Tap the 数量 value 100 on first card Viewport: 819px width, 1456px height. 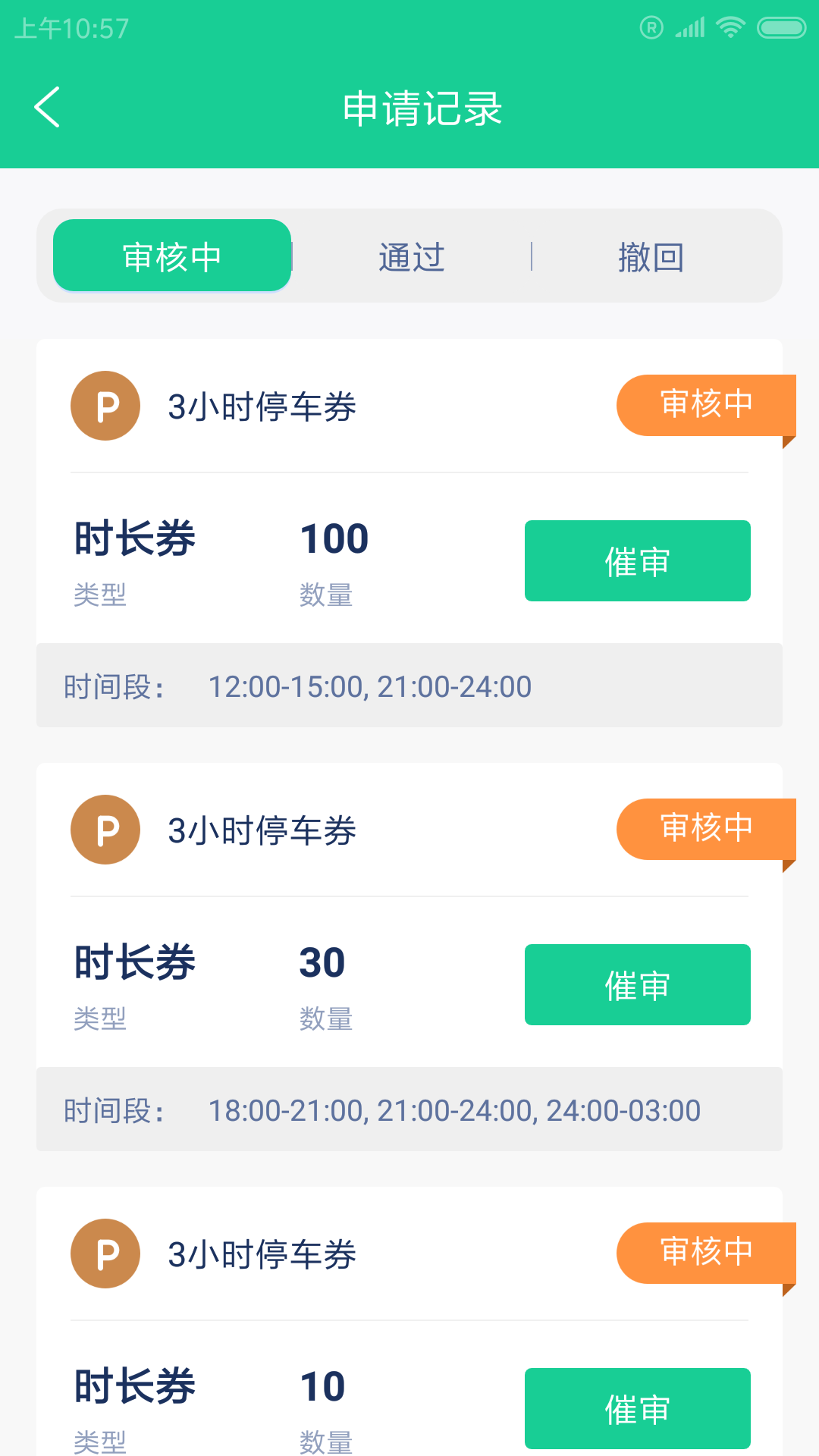tap(334, 538)
